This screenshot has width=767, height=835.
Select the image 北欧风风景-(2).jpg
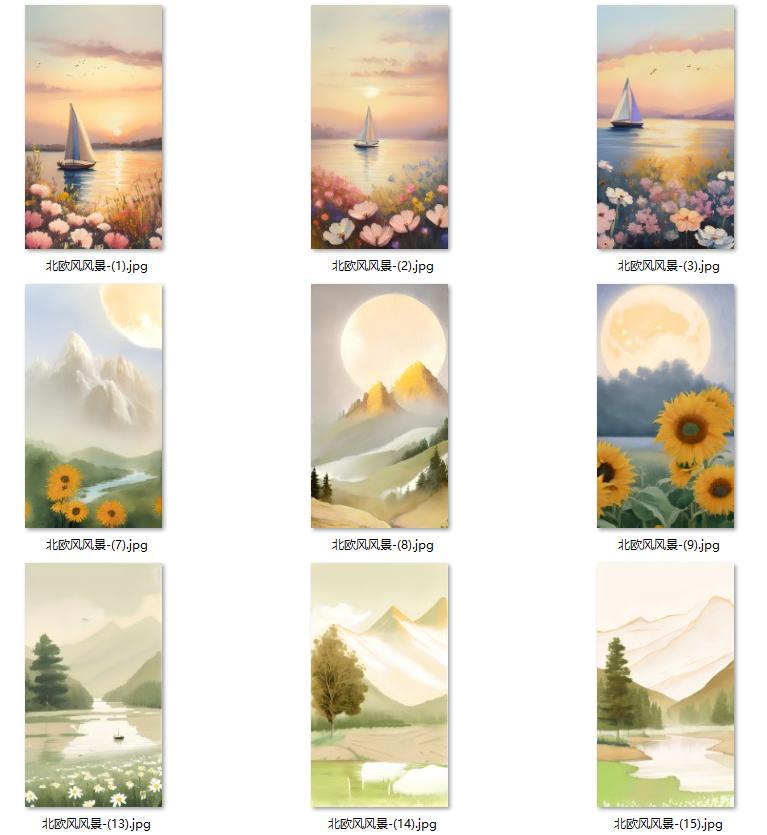380,128
